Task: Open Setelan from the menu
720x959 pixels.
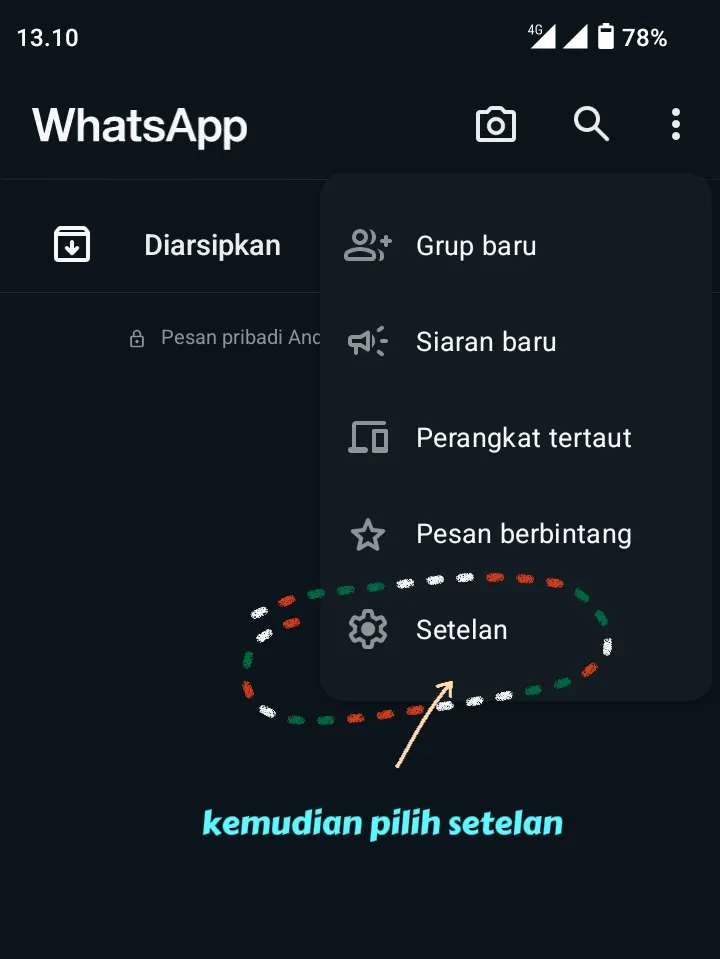Action: tap(461, 630)
